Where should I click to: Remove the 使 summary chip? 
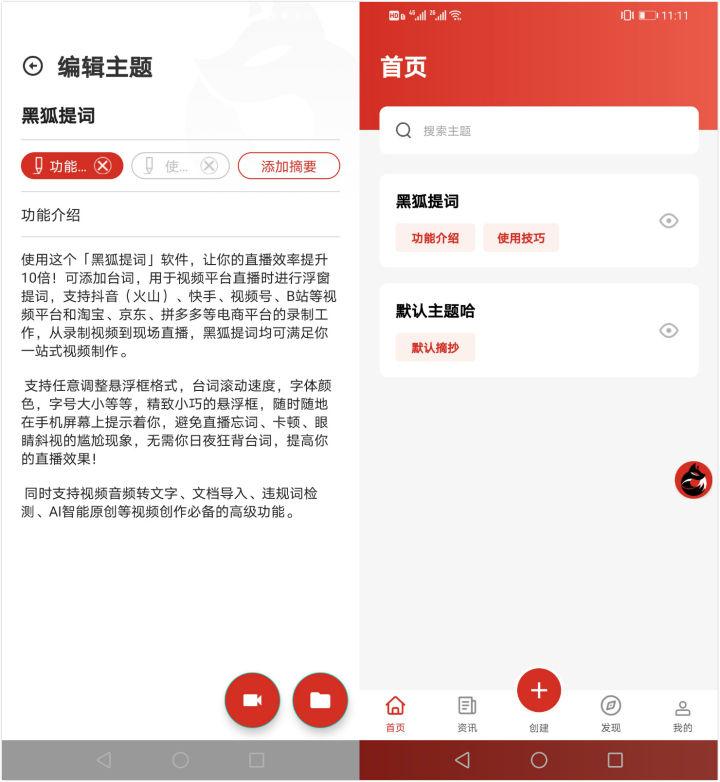point(209,166)
